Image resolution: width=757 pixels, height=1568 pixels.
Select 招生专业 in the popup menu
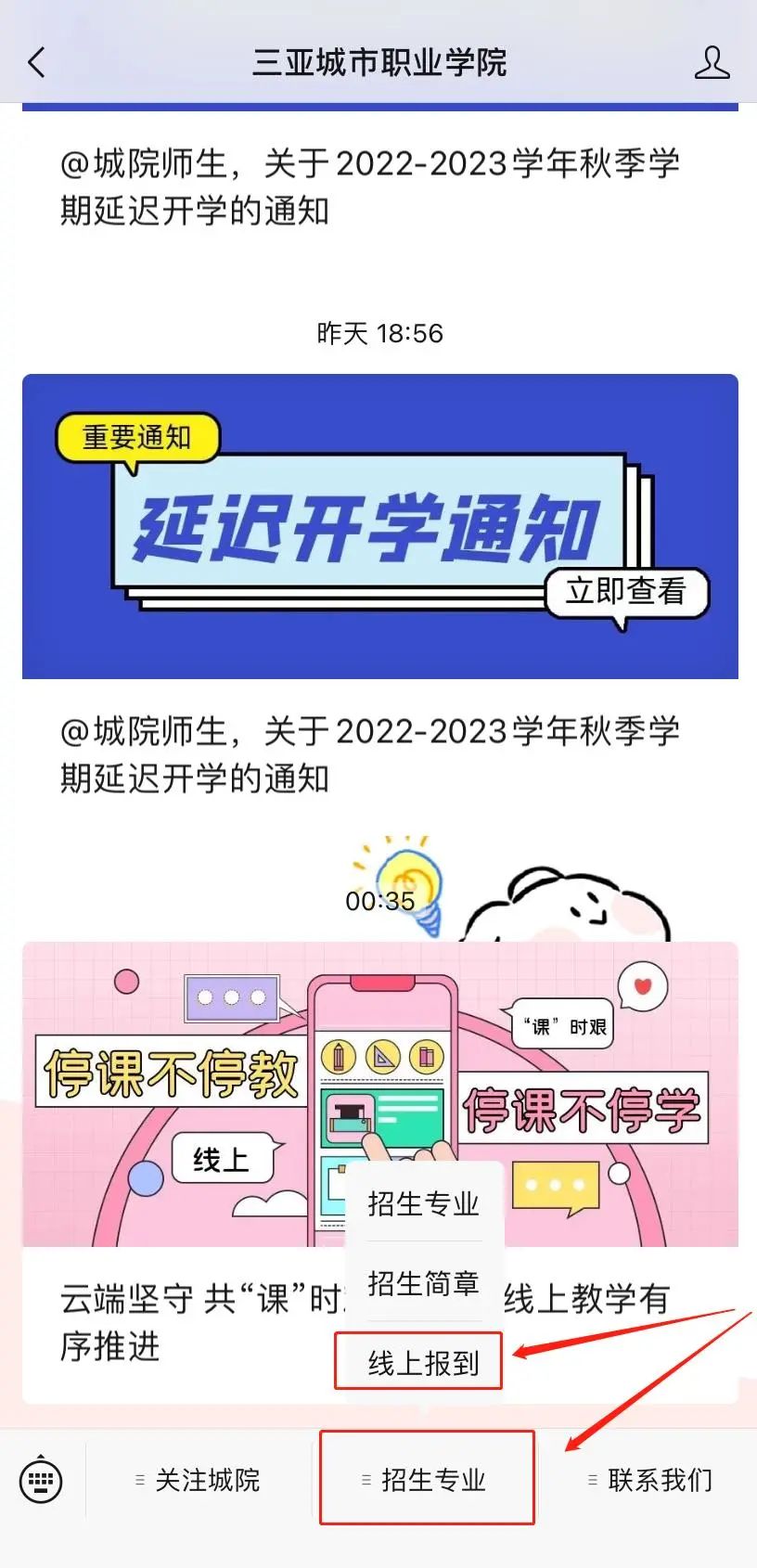pyautogui.click(x=423, y=1204)
